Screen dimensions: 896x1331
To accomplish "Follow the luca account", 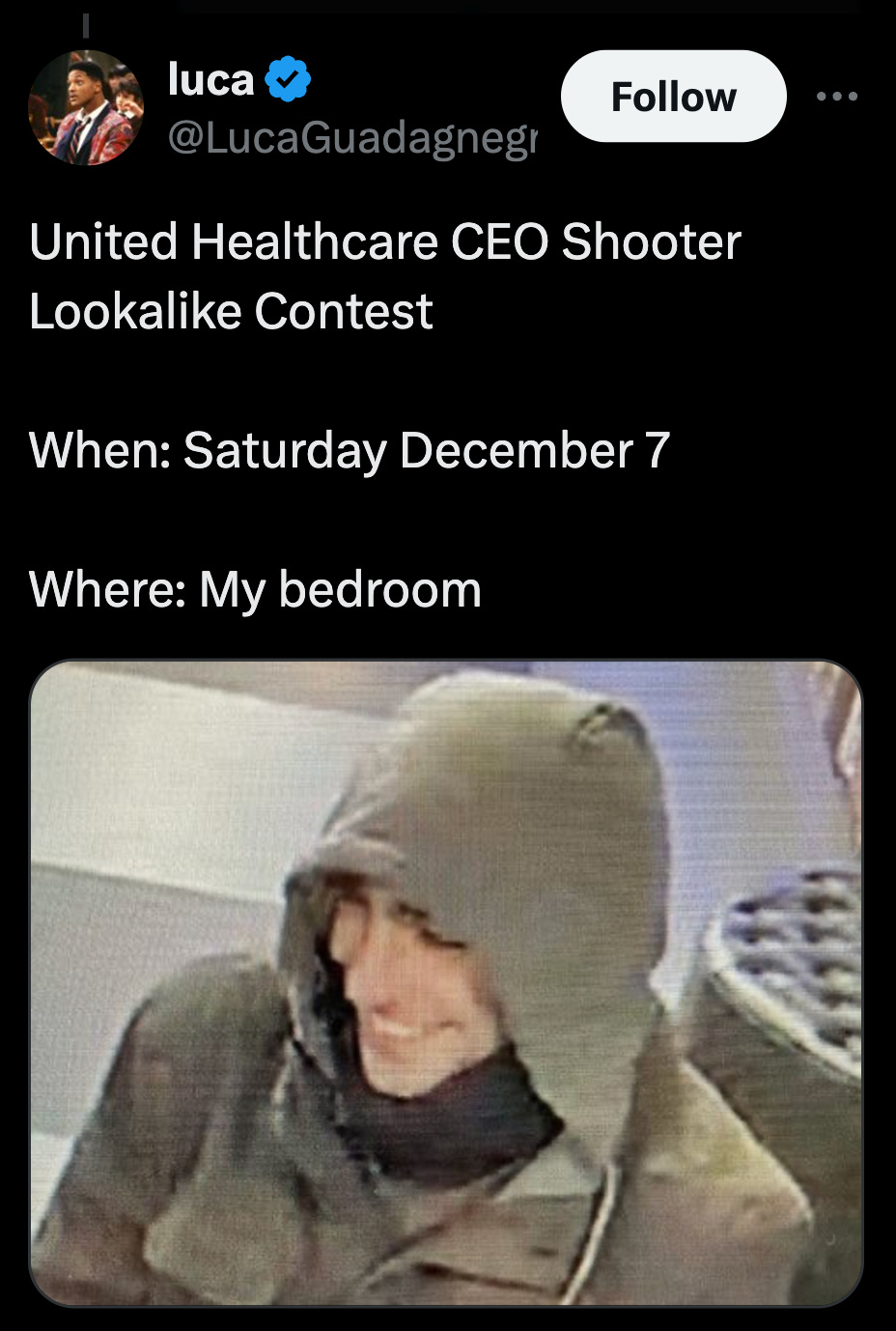I will coord(673,97).
